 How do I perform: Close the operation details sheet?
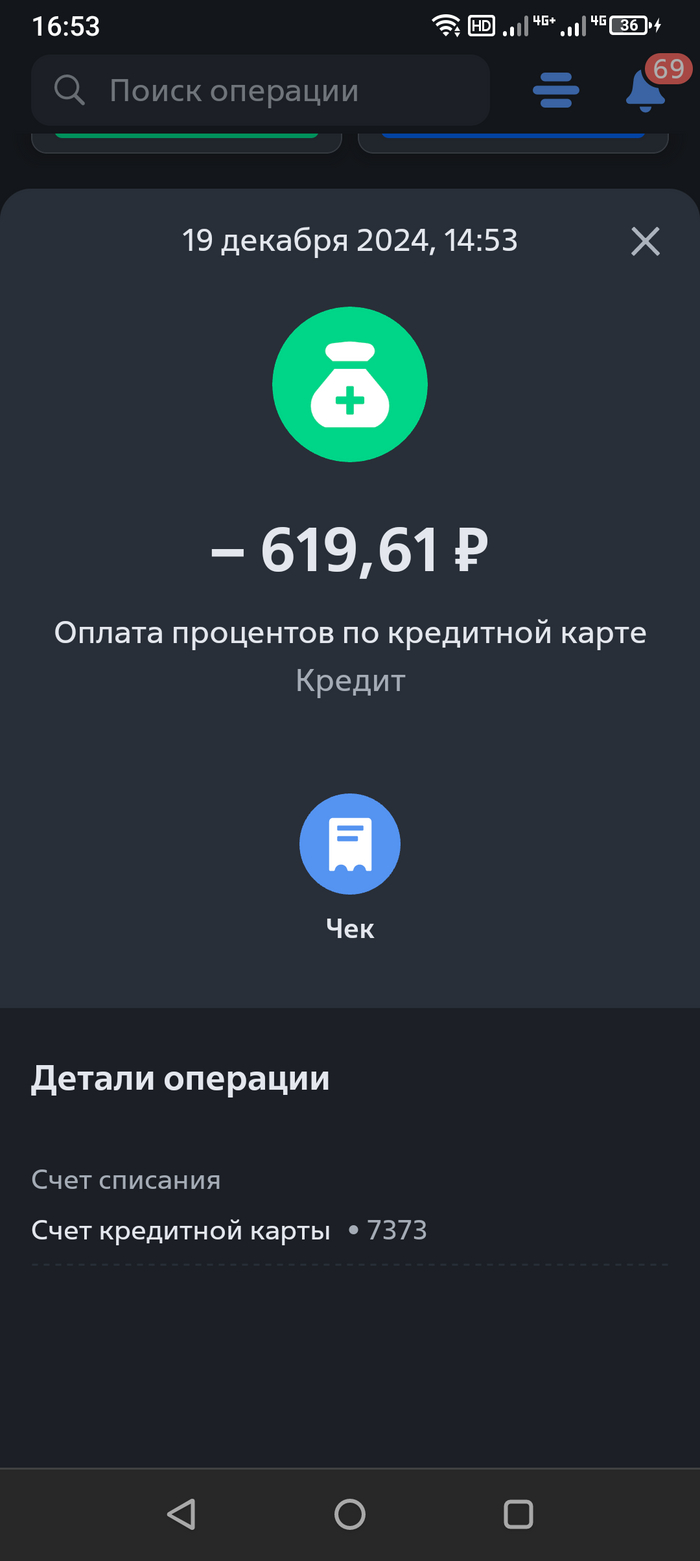coord(645,241)
